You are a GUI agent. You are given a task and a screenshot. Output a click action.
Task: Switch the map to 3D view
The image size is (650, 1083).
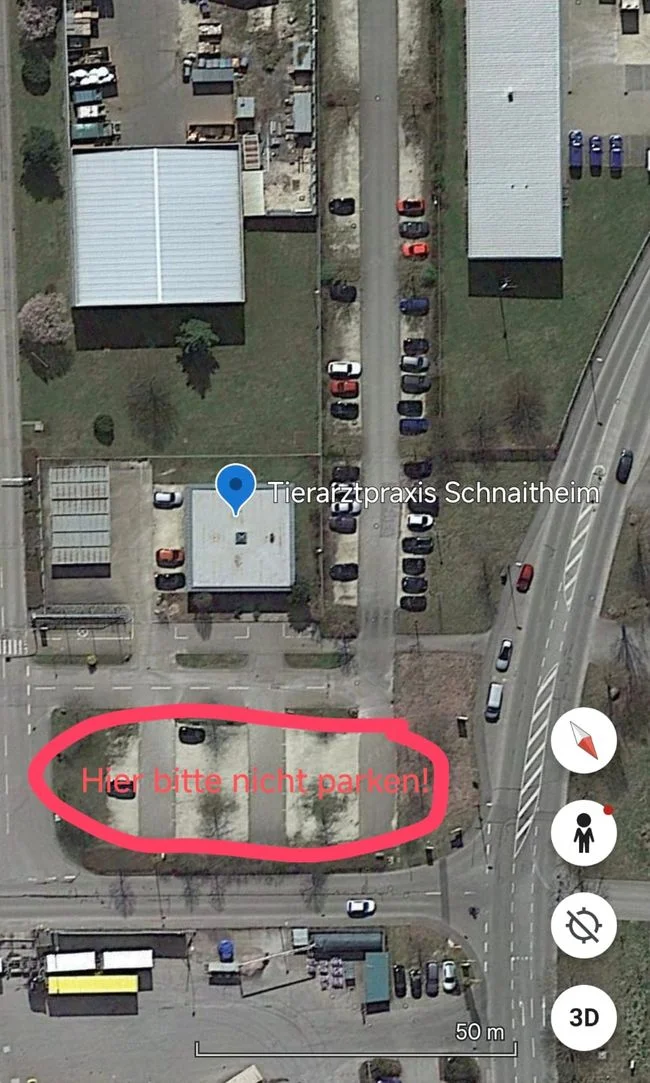pos(584,1018)
